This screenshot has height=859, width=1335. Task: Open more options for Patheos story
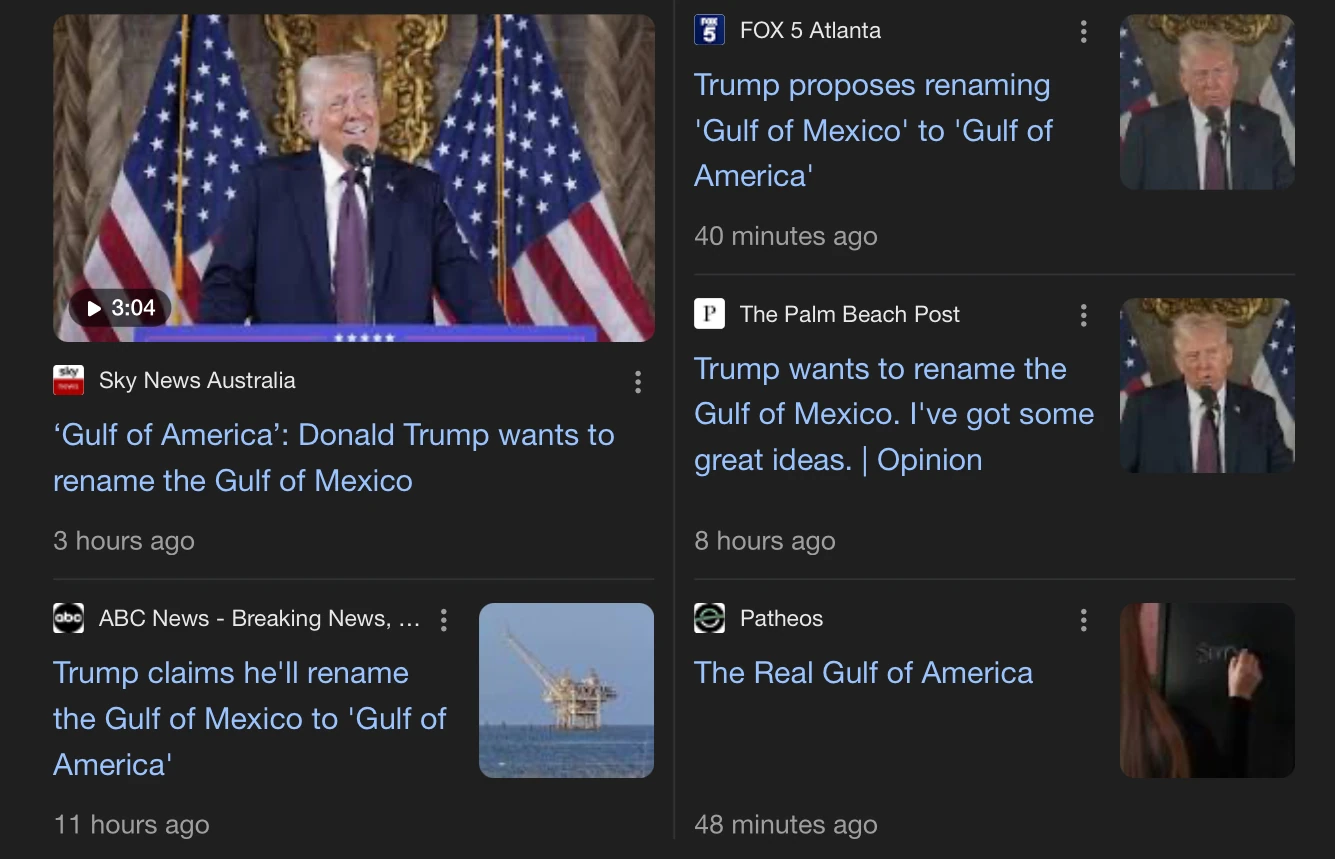coord(1083,620)
